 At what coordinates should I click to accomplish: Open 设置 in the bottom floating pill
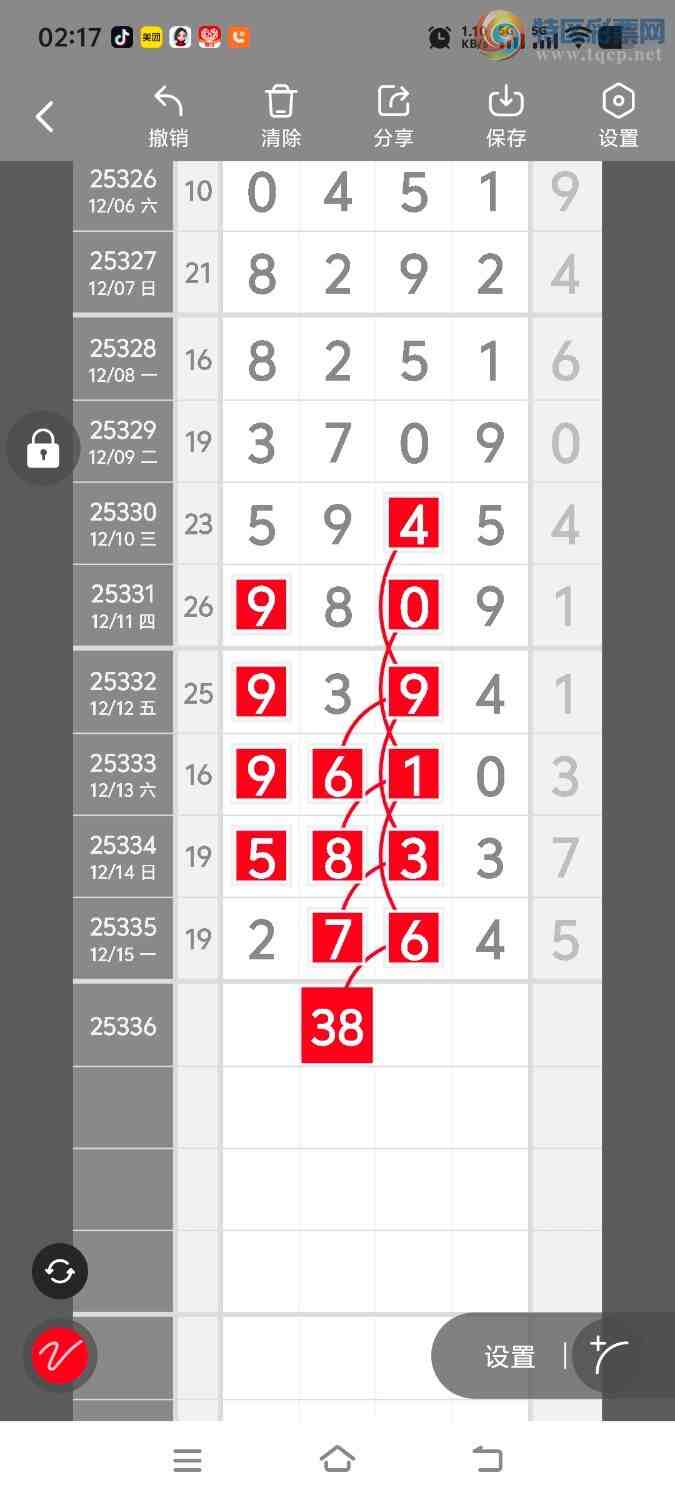[510, 1357]
